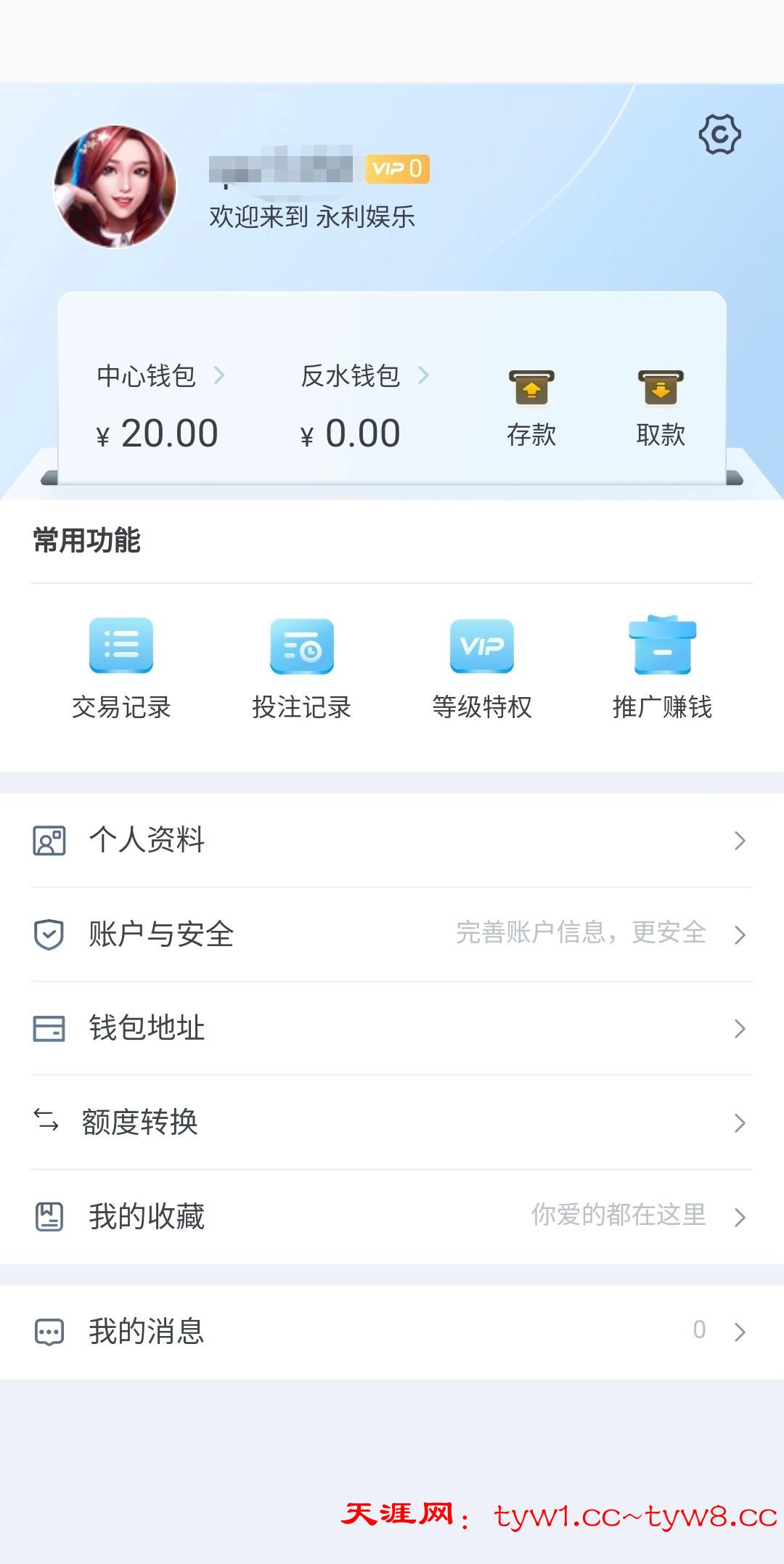
Task: Open the 个人资料 row
Action: pos(392,840)
